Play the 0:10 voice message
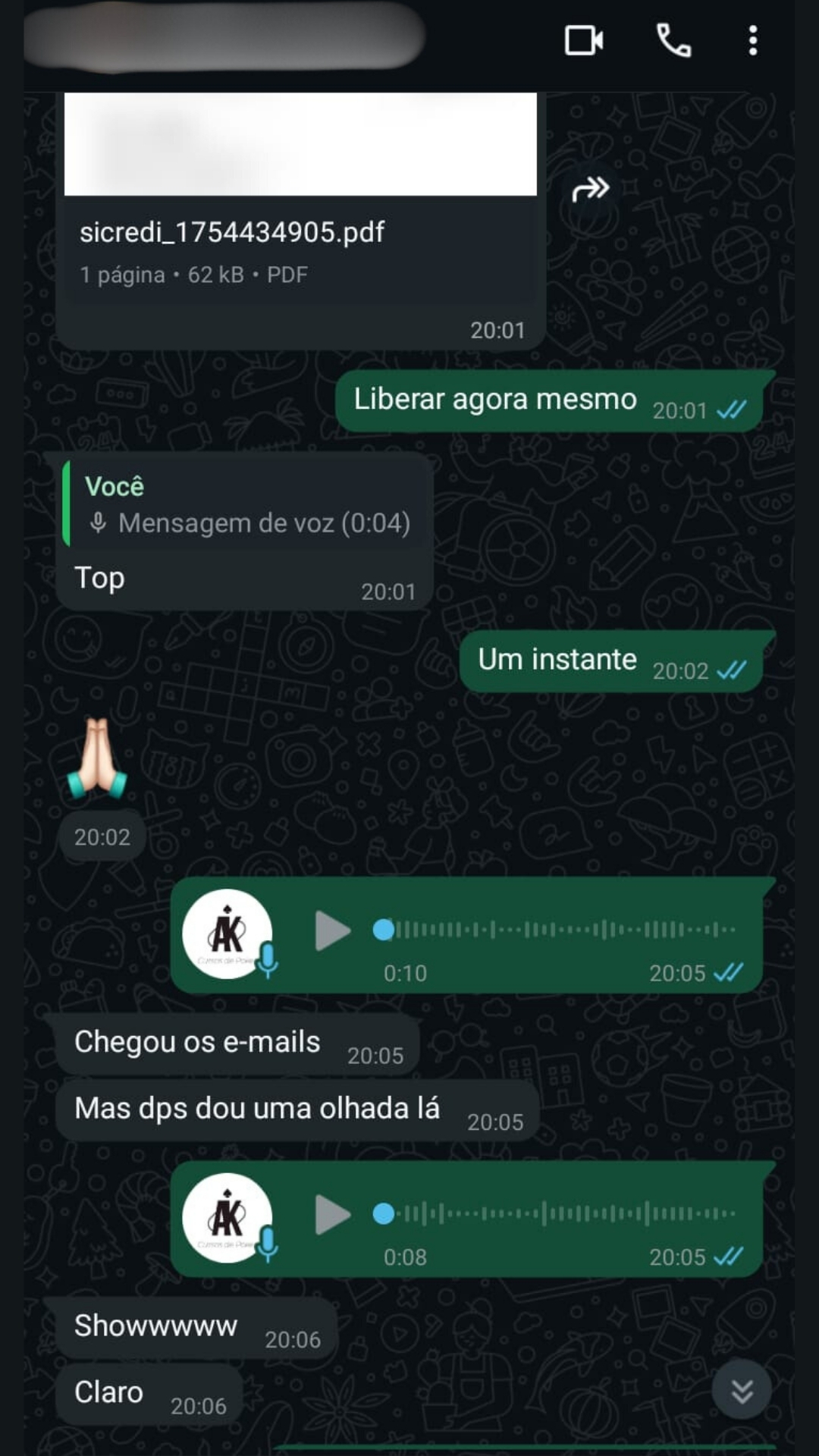This screenshot has height=1456, width=819. coord(332,930)
